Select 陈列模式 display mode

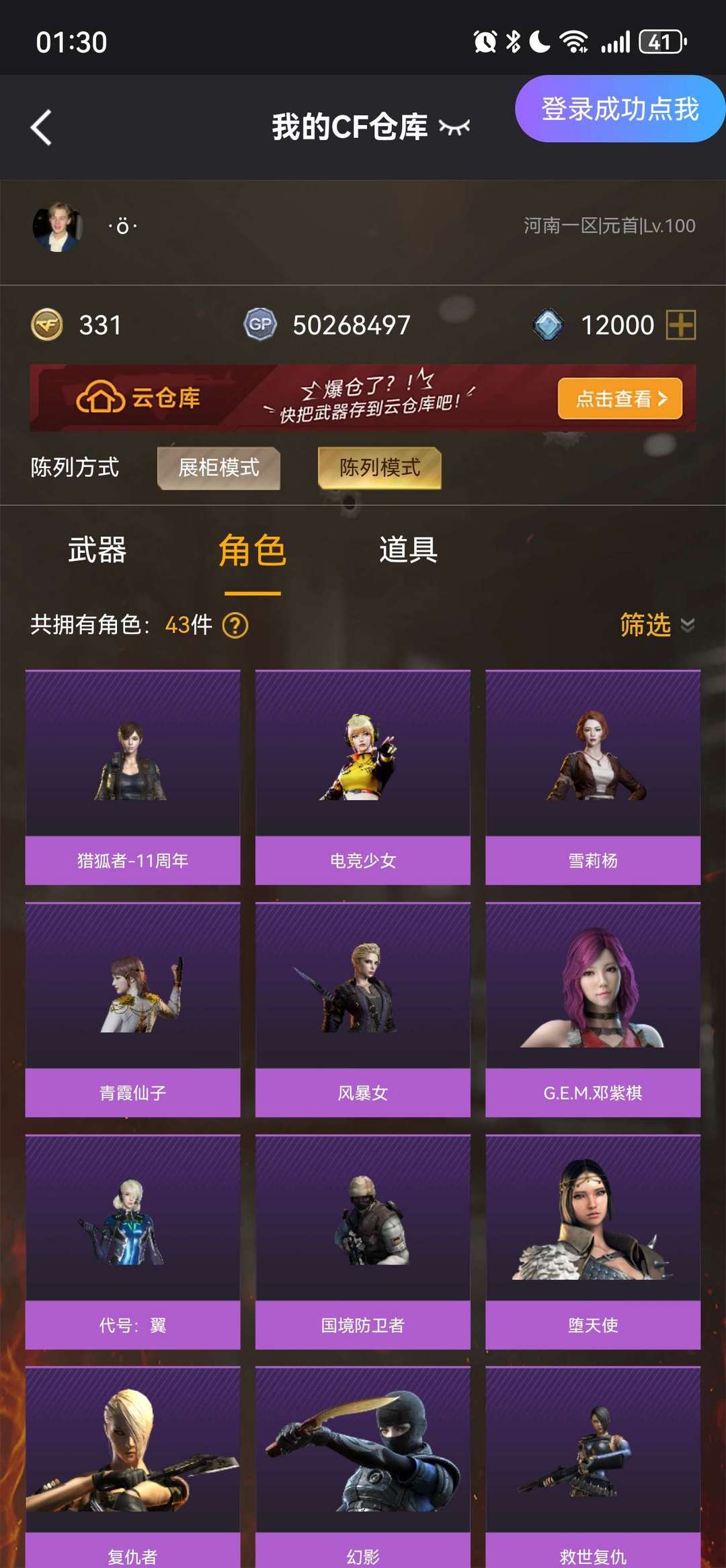pyautogui.click(x=380, y=468)
